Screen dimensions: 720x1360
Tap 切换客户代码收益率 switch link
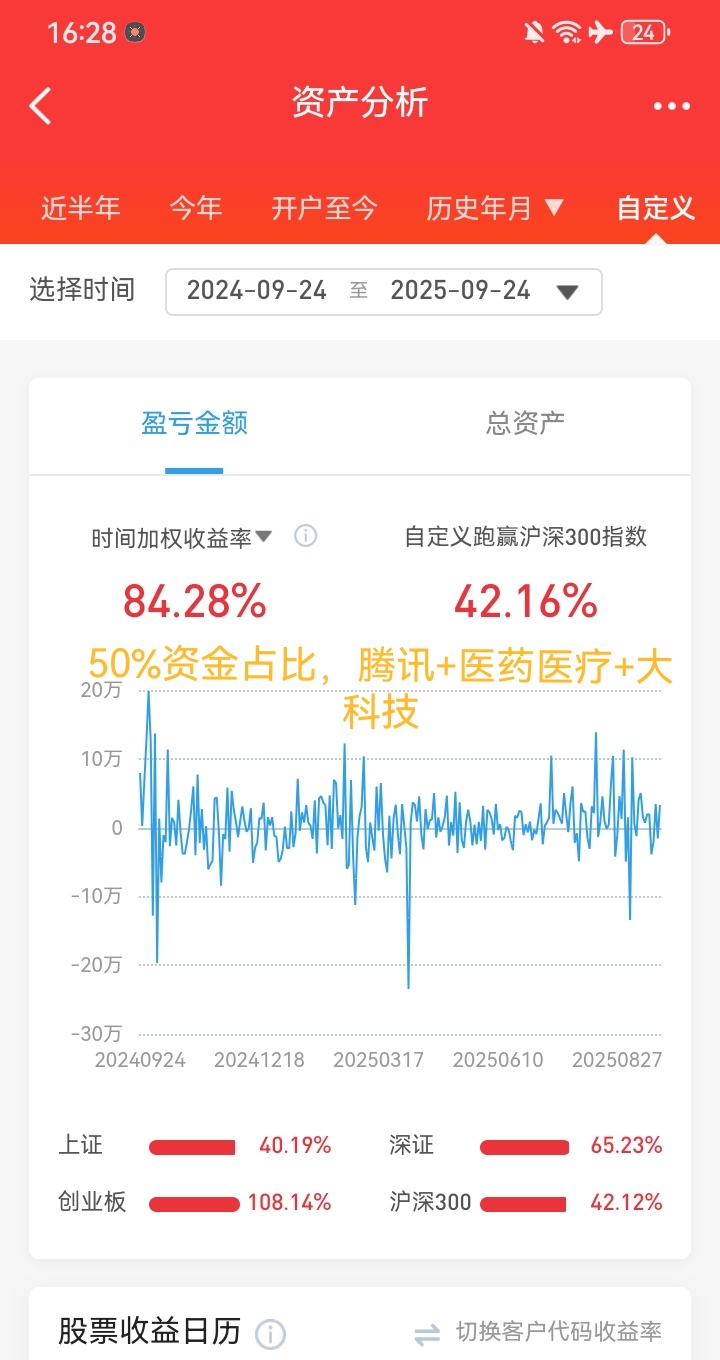[x=538, y=1332]
